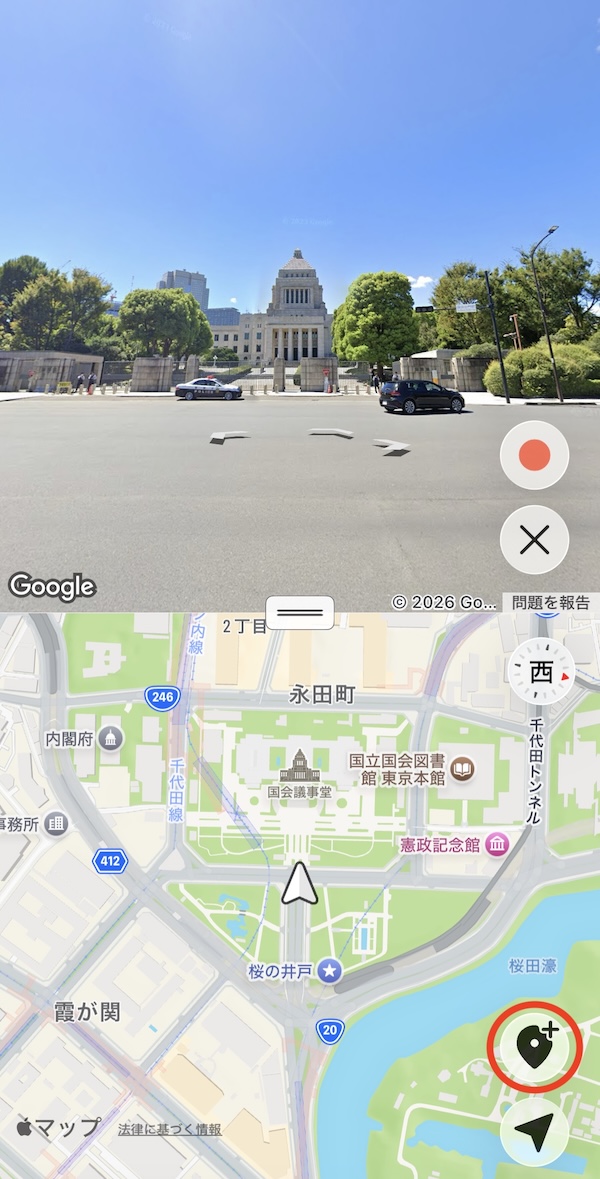Close the street view panel
Screen dimensions: 600x1179
[534, 540]
